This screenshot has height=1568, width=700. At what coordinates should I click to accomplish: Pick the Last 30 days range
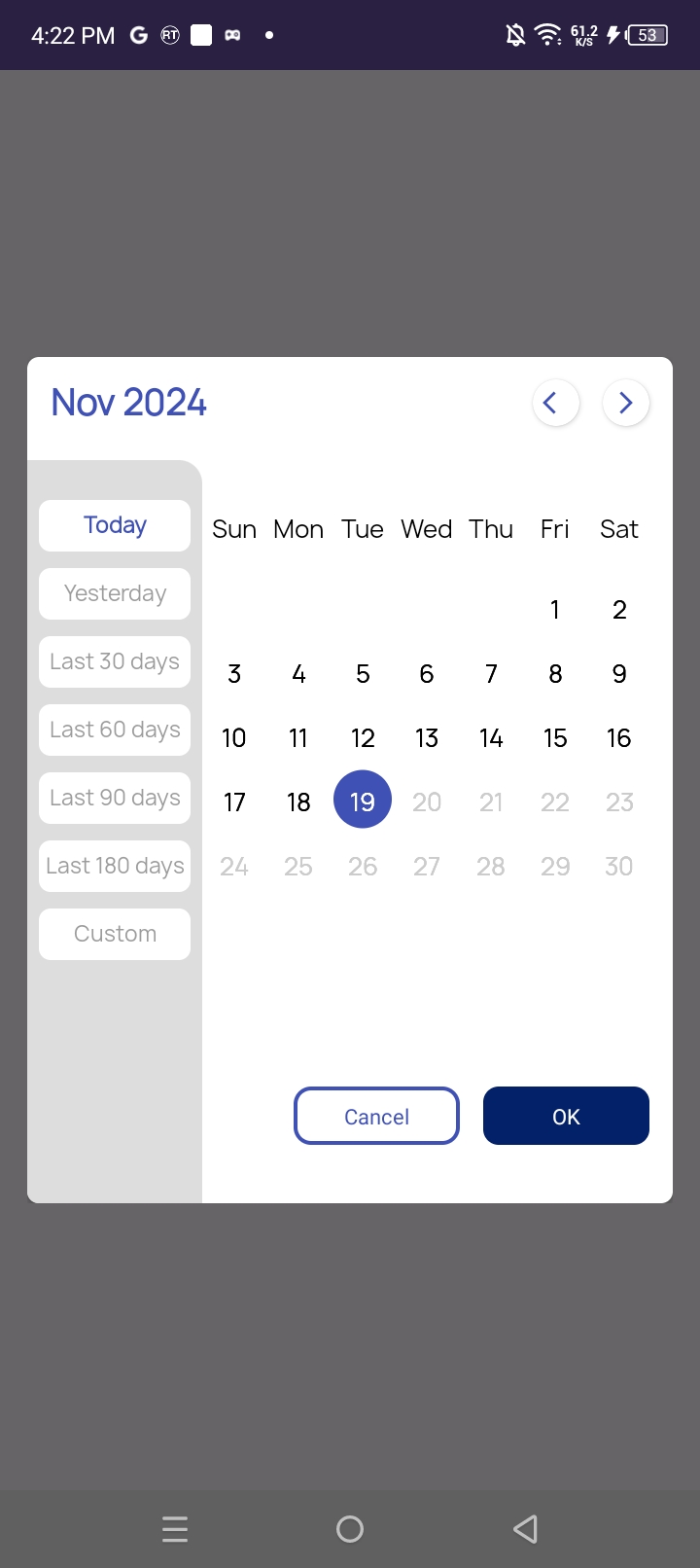point(115,661)
